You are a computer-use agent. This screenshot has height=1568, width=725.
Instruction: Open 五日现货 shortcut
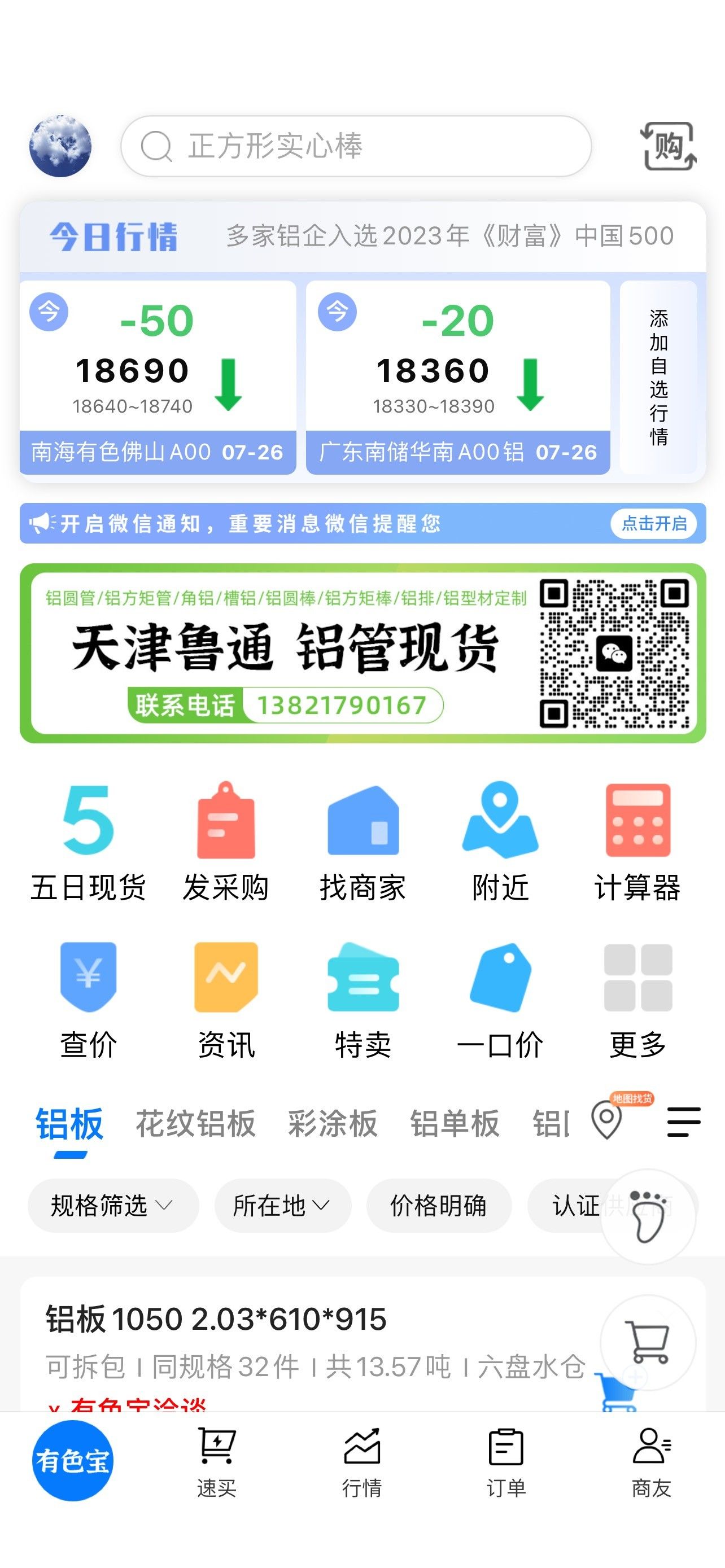click(x=88, y=841)
